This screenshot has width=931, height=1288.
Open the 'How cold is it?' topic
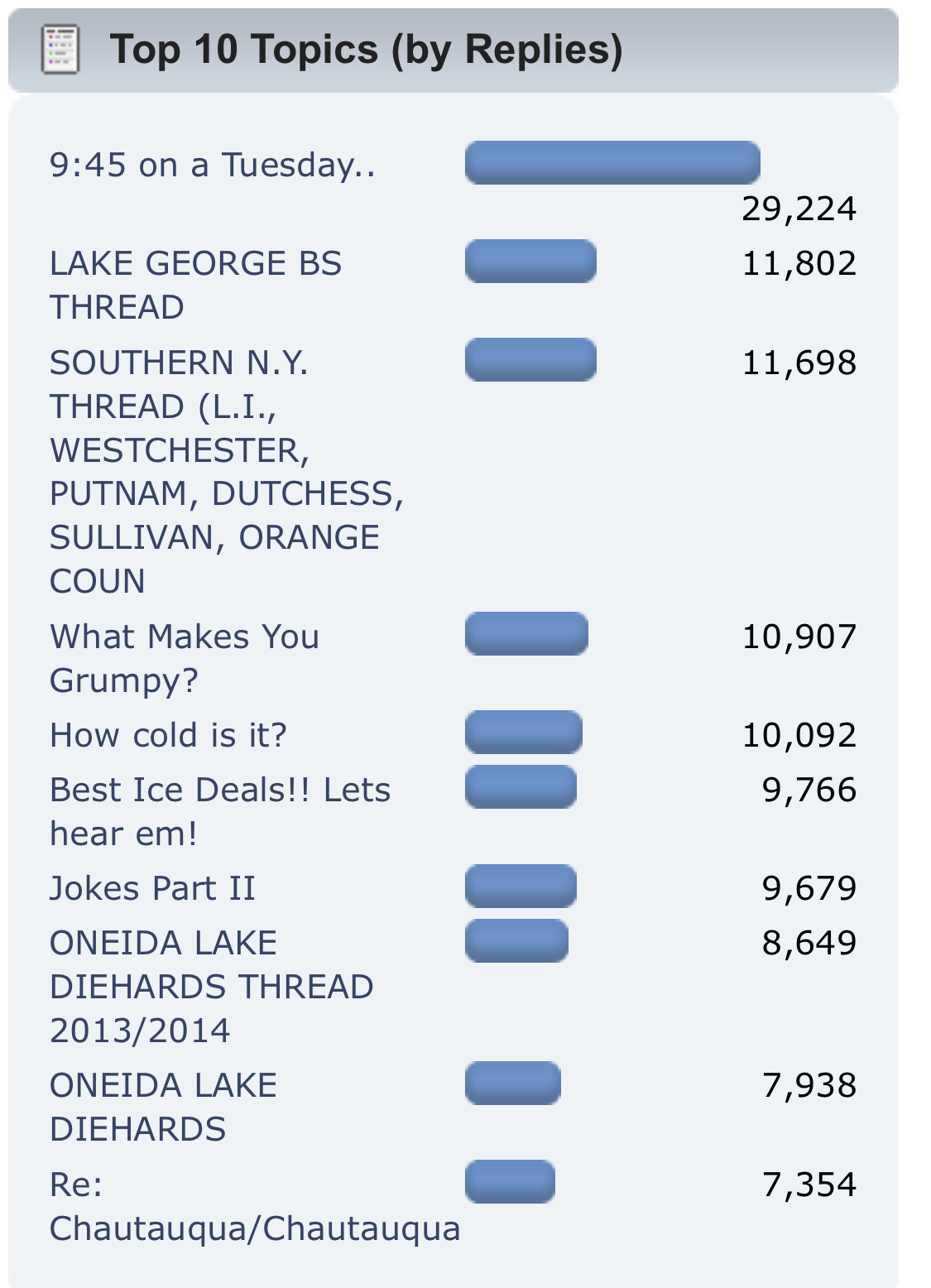click(168, 735)
